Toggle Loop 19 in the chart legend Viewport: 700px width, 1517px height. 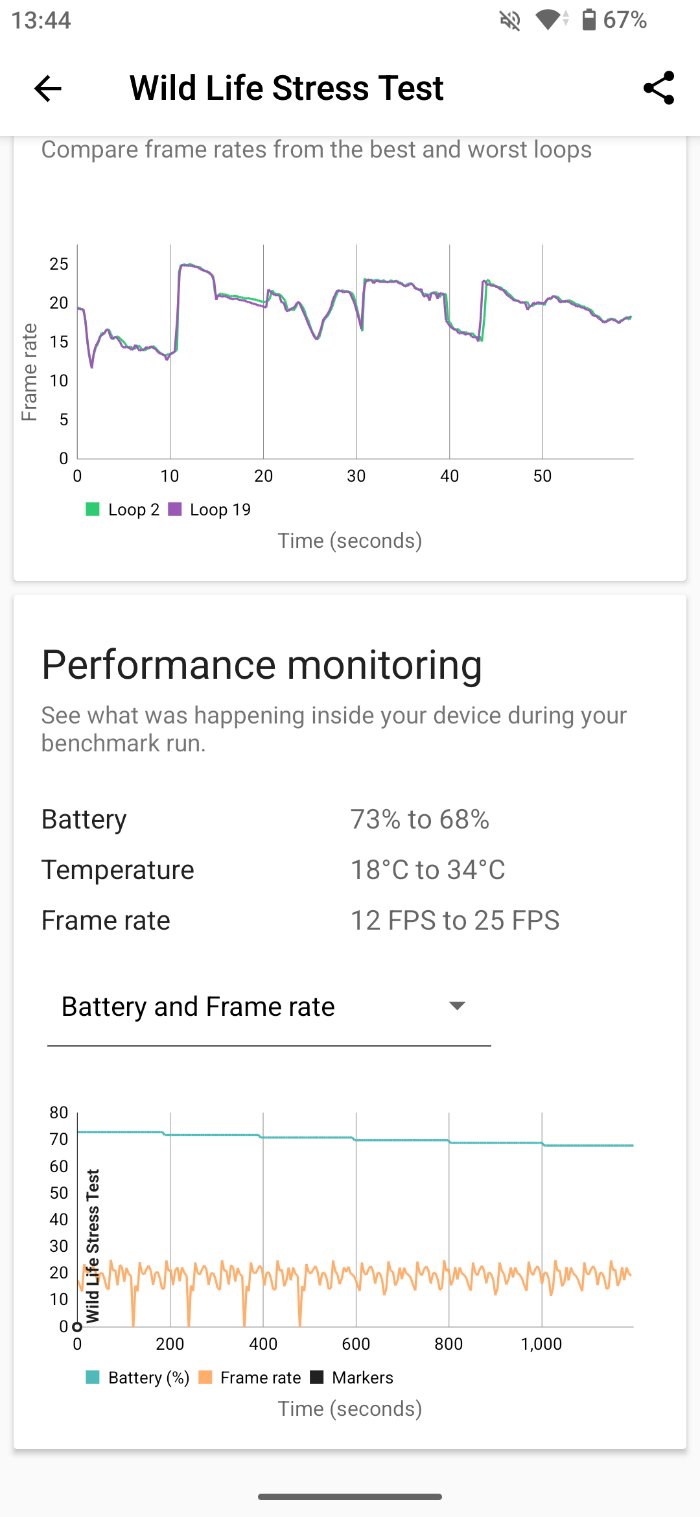click(209, 510)
